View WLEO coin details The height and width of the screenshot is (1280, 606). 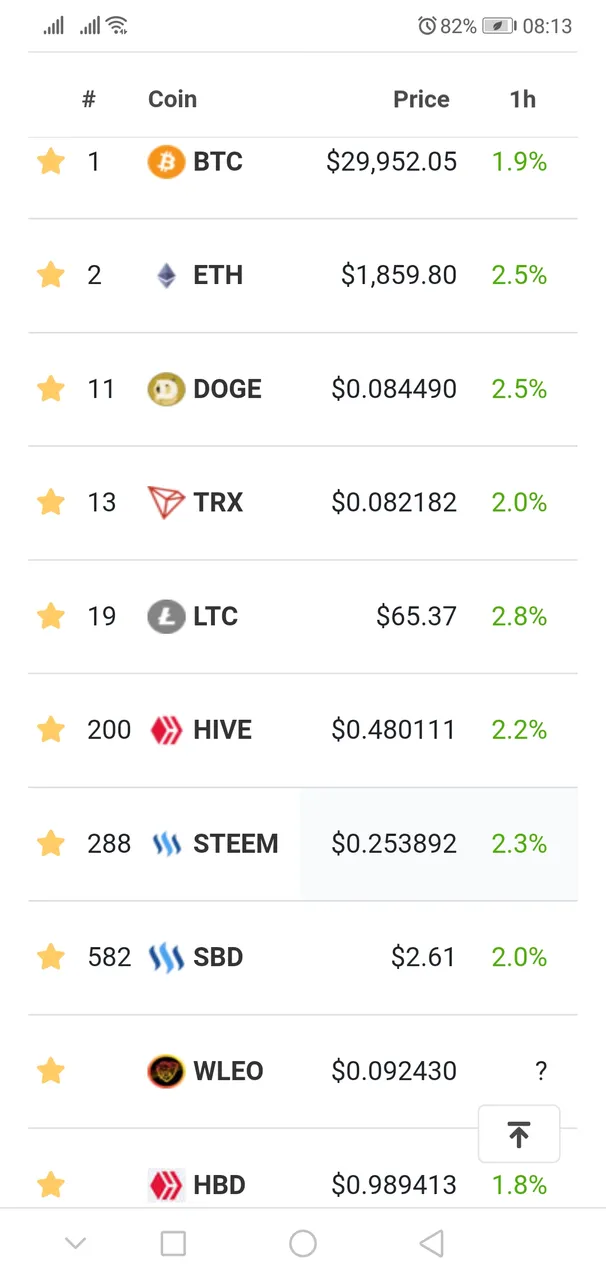(x=227, y=1071)
